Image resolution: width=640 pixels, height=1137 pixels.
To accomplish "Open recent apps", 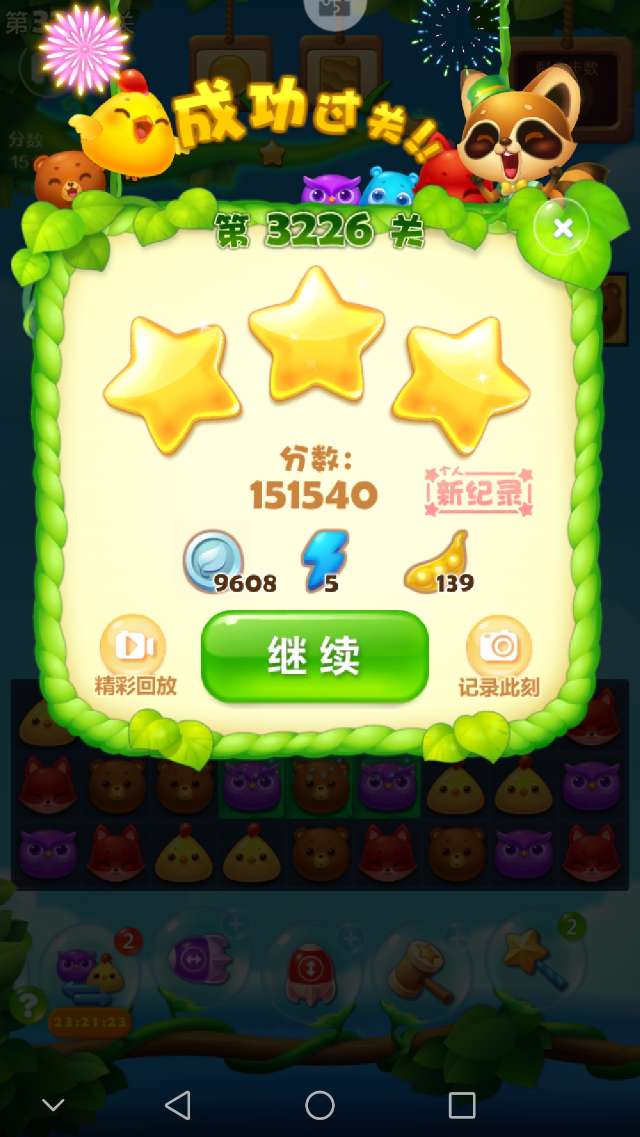I will (462, 1104).
